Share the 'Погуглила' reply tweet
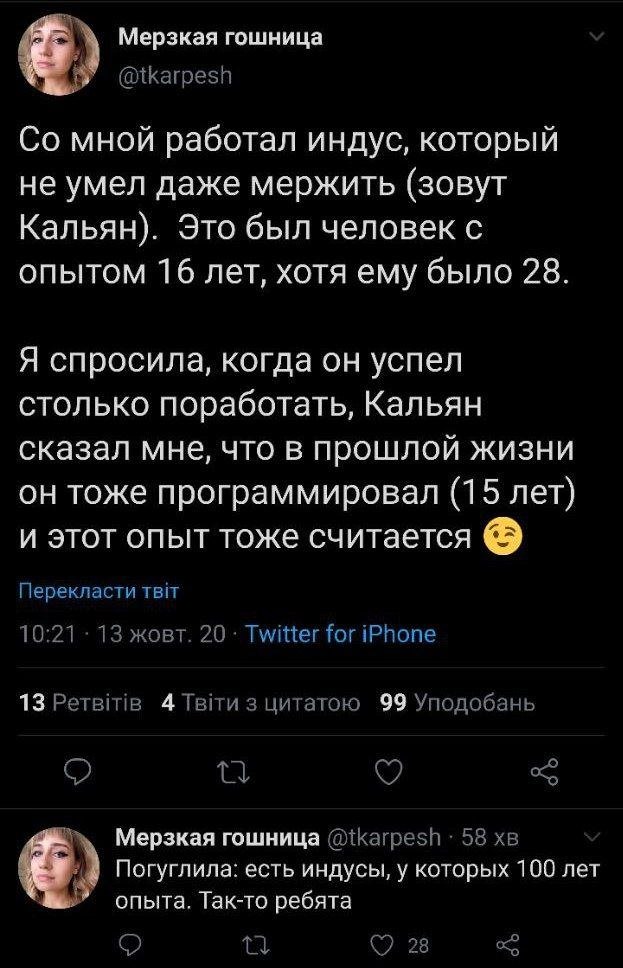 coord(509,945)
